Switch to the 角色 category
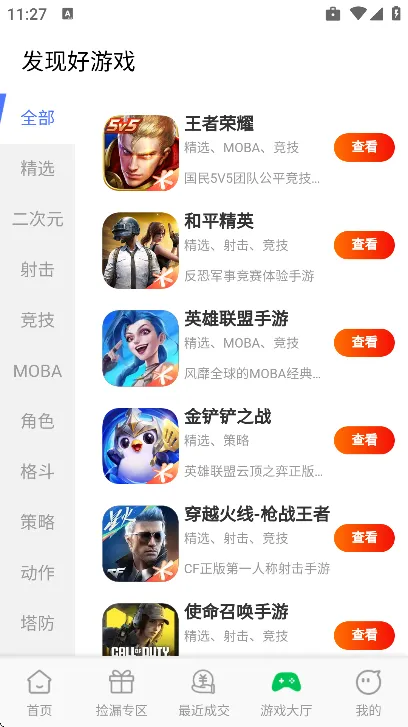The width and height of the screenshot is (408, 727). [x=38, y=421]
